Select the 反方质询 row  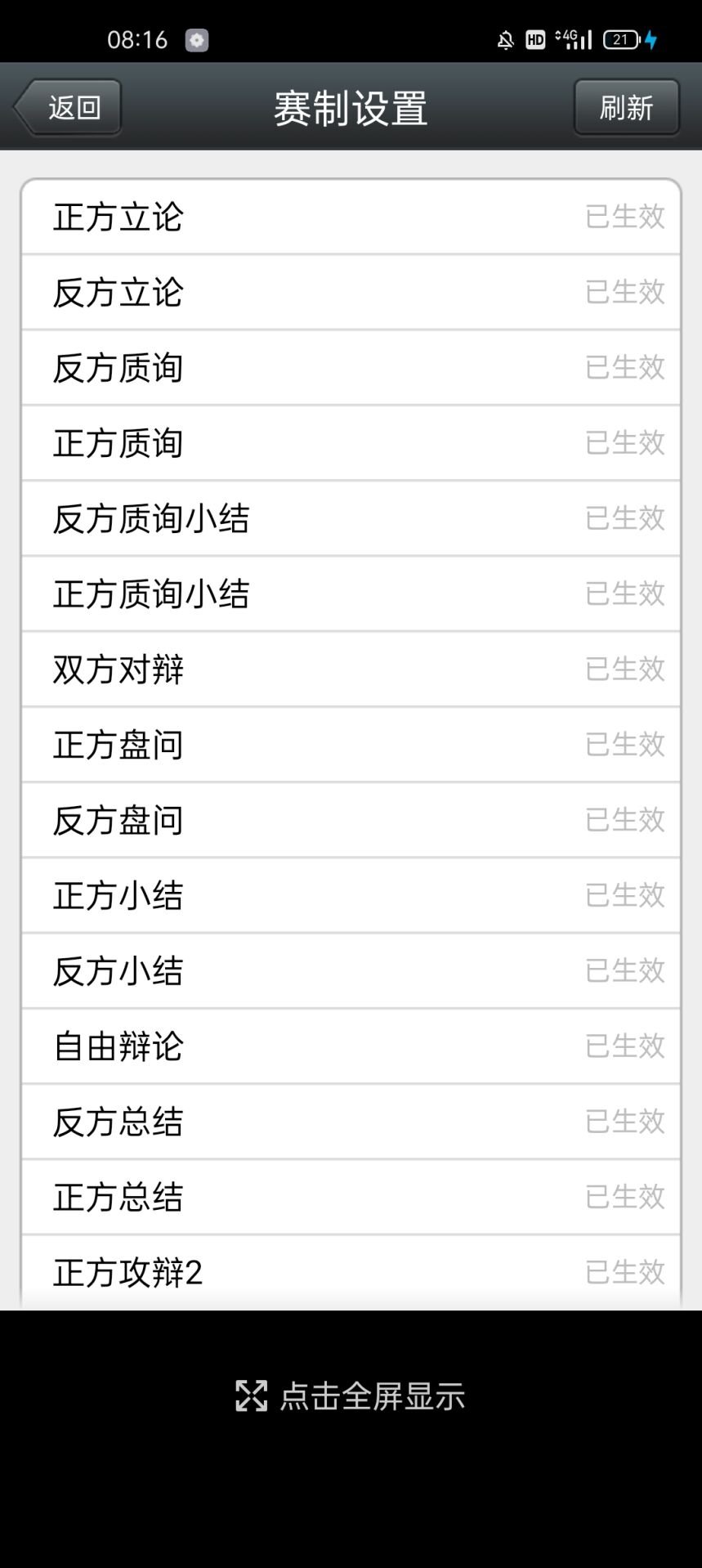pos(351,368)
